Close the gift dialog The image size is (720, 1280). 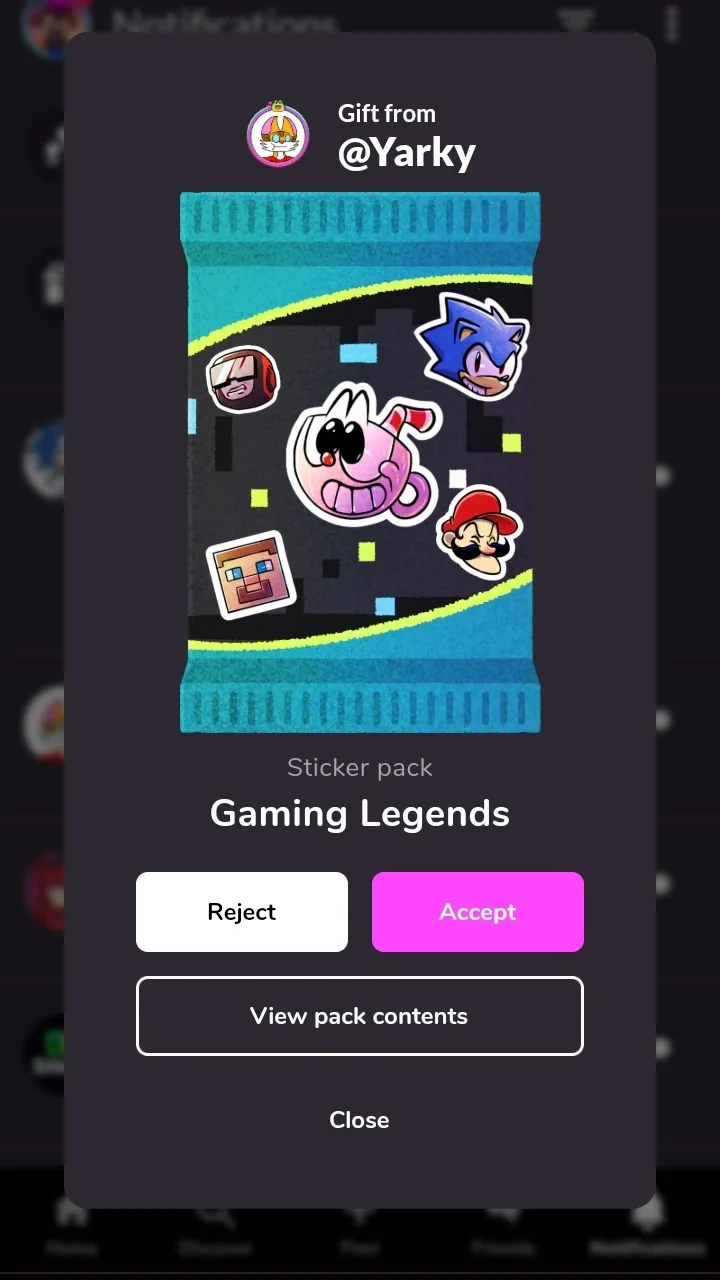coord(359,1120)
